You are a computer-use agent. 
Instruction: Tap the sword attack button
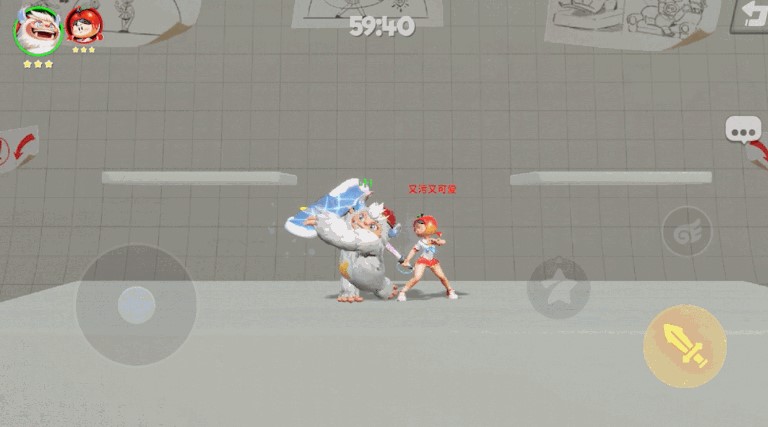click(x=684, y=345)
